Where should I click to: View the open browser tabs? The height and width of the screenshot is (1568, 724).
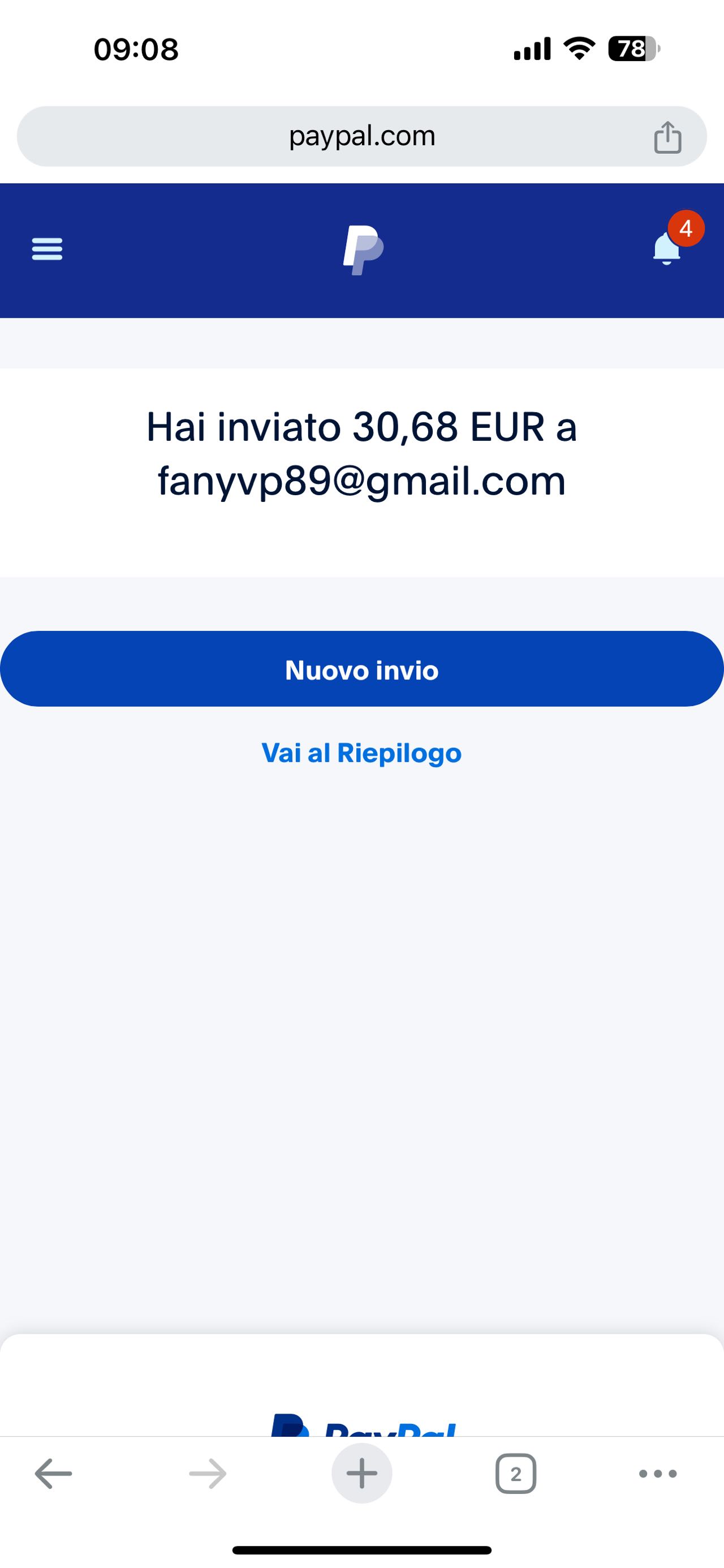[x=516, y=1474]
